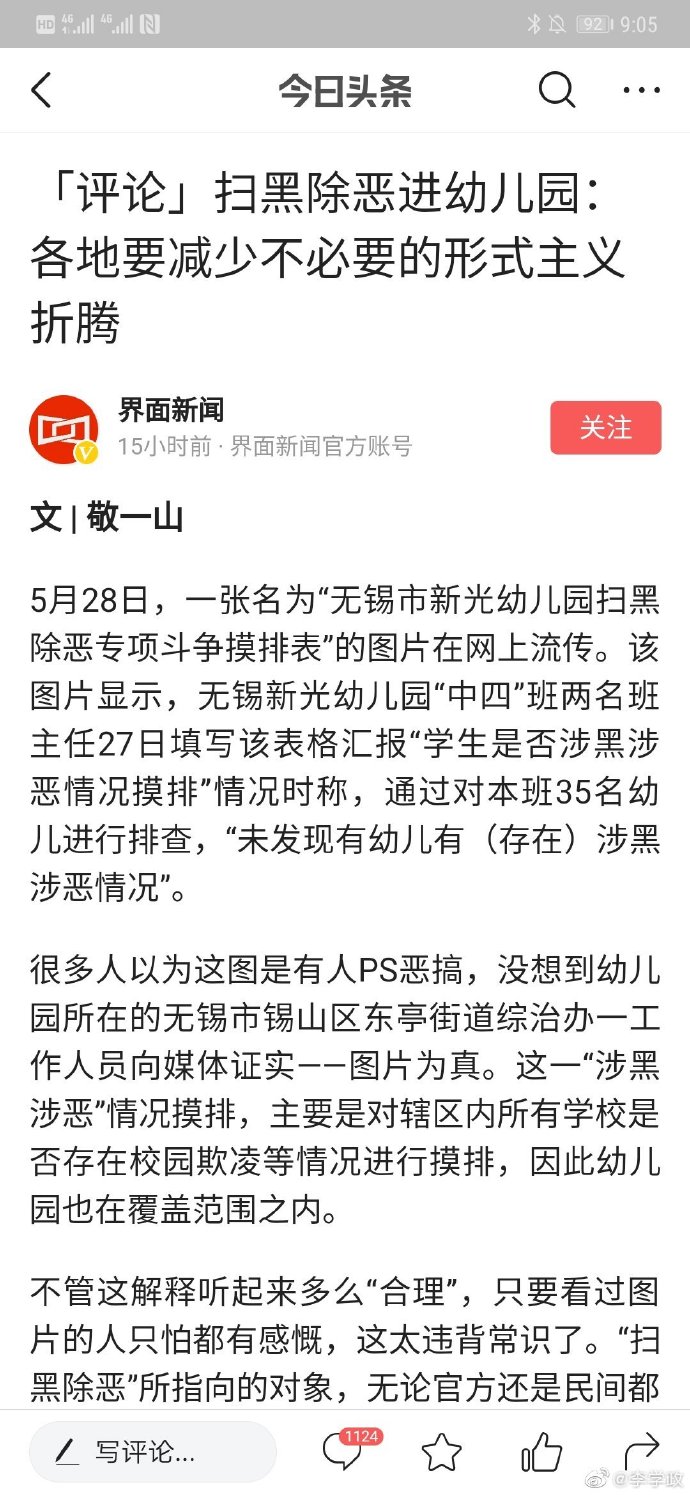Open the three-dot overflow menu
The width and height of the screenshot is (690, 1495).
coord(641,91)
